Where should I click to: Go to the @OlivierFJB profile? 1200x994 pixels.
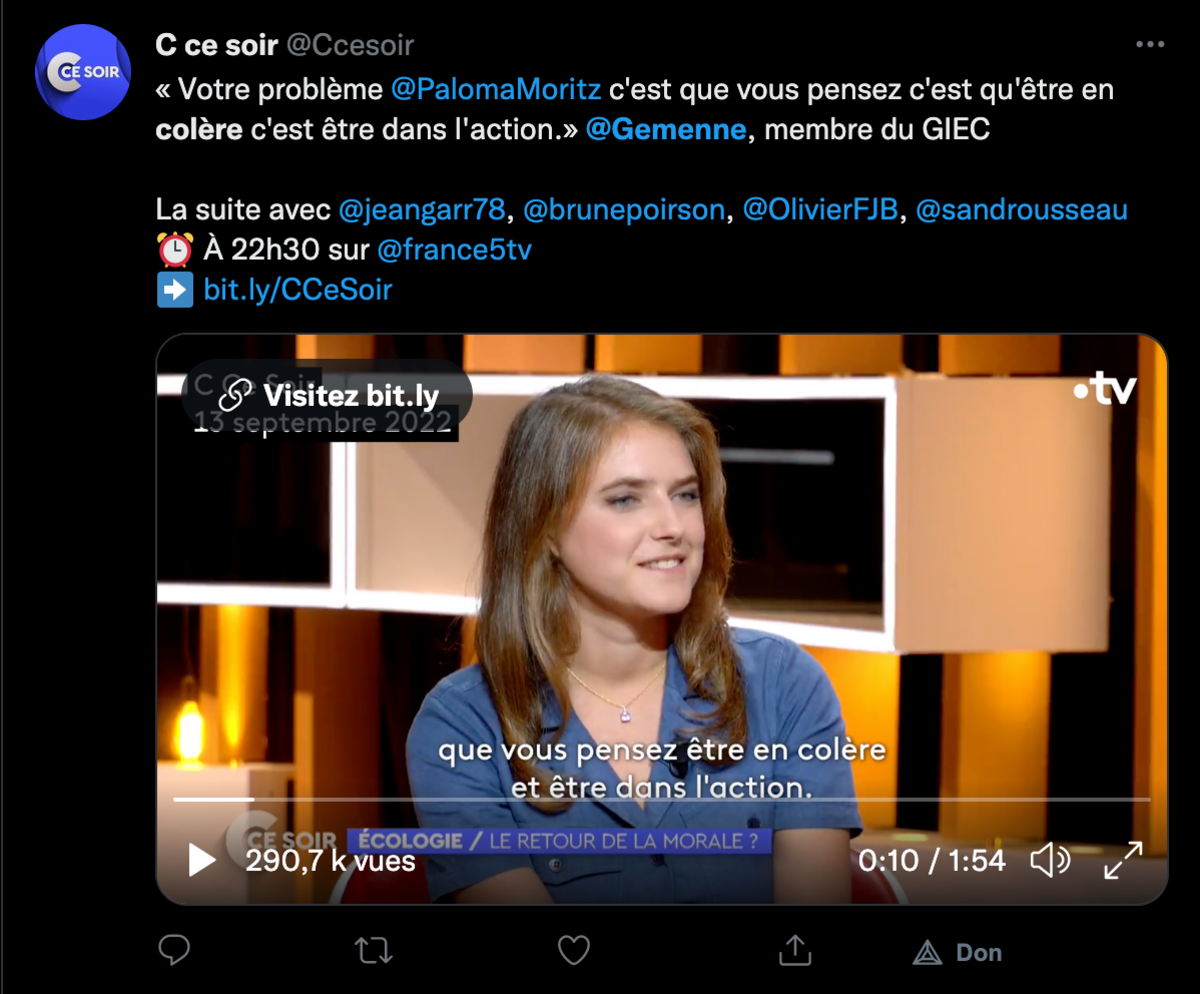820,210
